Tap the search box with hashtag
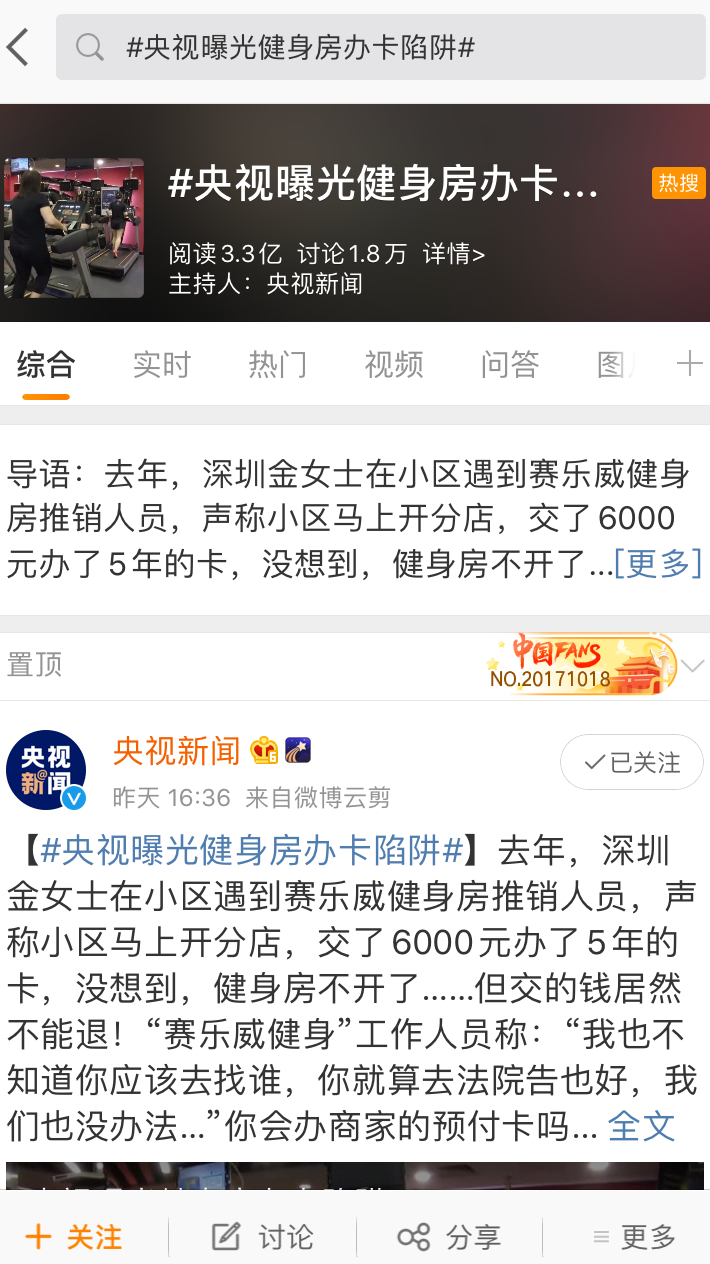This screenshot has width=710, height=1264. (380, 47)
